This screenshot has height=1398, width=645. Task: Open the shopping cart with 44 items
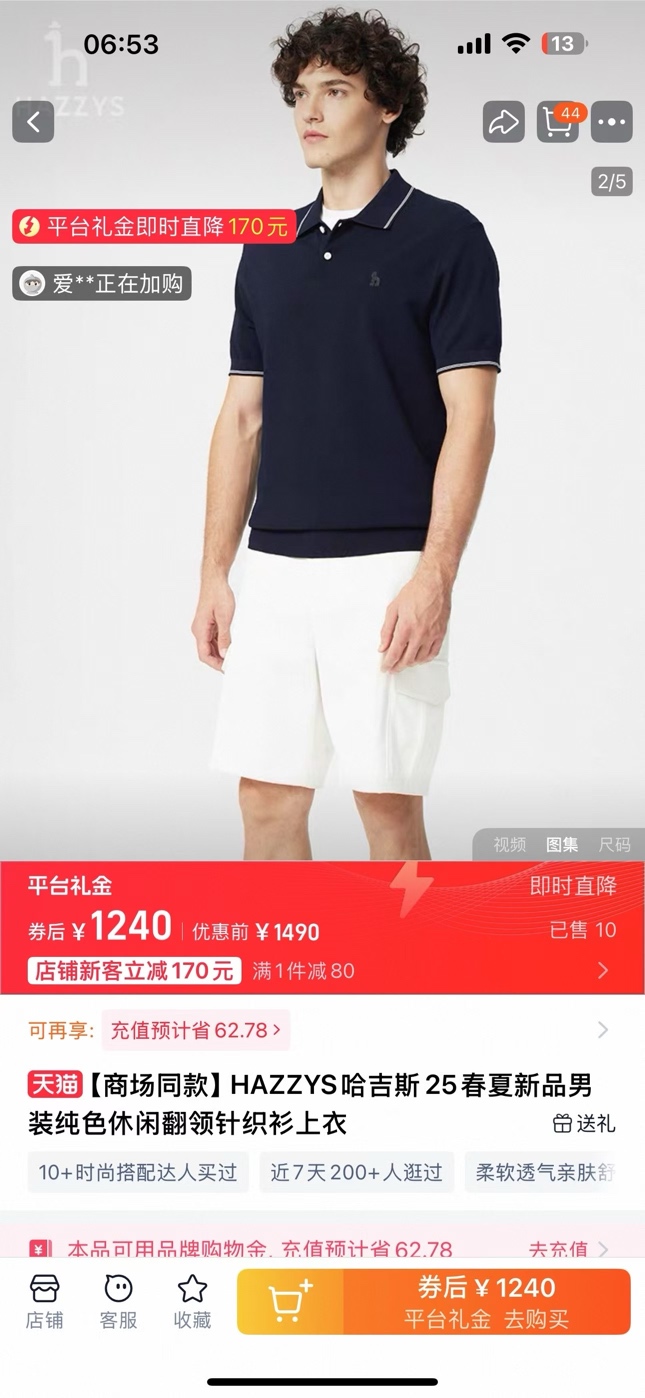(558, 123)
